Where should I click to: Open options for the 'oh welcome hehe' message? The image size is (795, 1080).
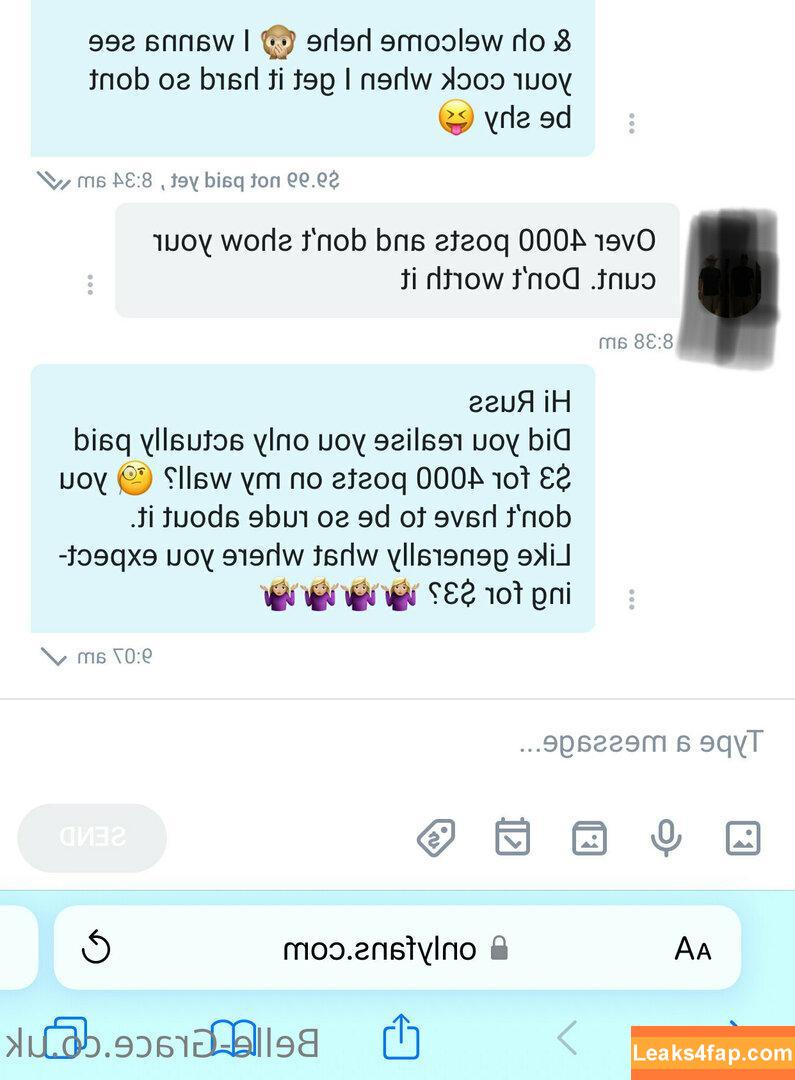[x=631, y=124]
